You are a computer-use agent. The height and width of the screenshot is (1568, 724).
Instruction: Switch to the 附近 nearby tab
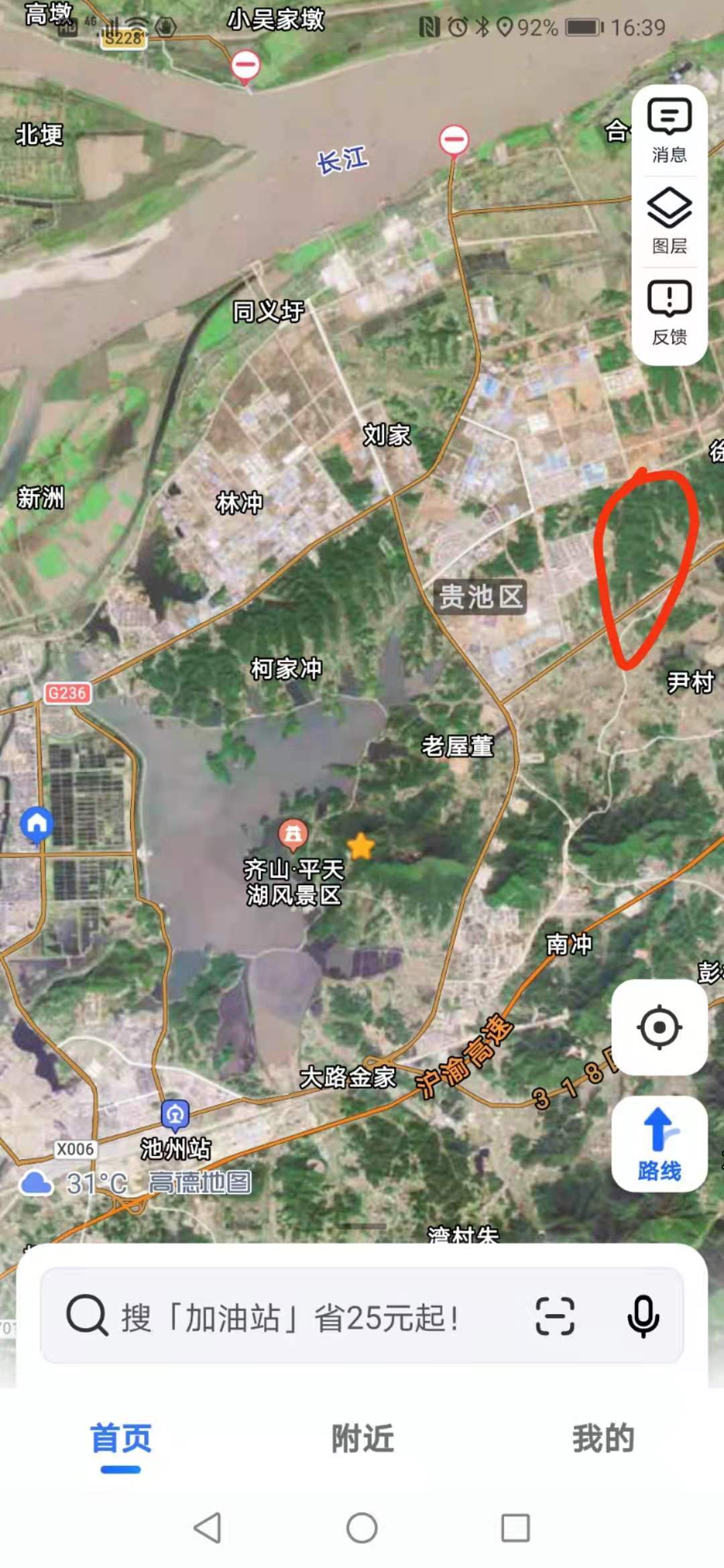362,1439
